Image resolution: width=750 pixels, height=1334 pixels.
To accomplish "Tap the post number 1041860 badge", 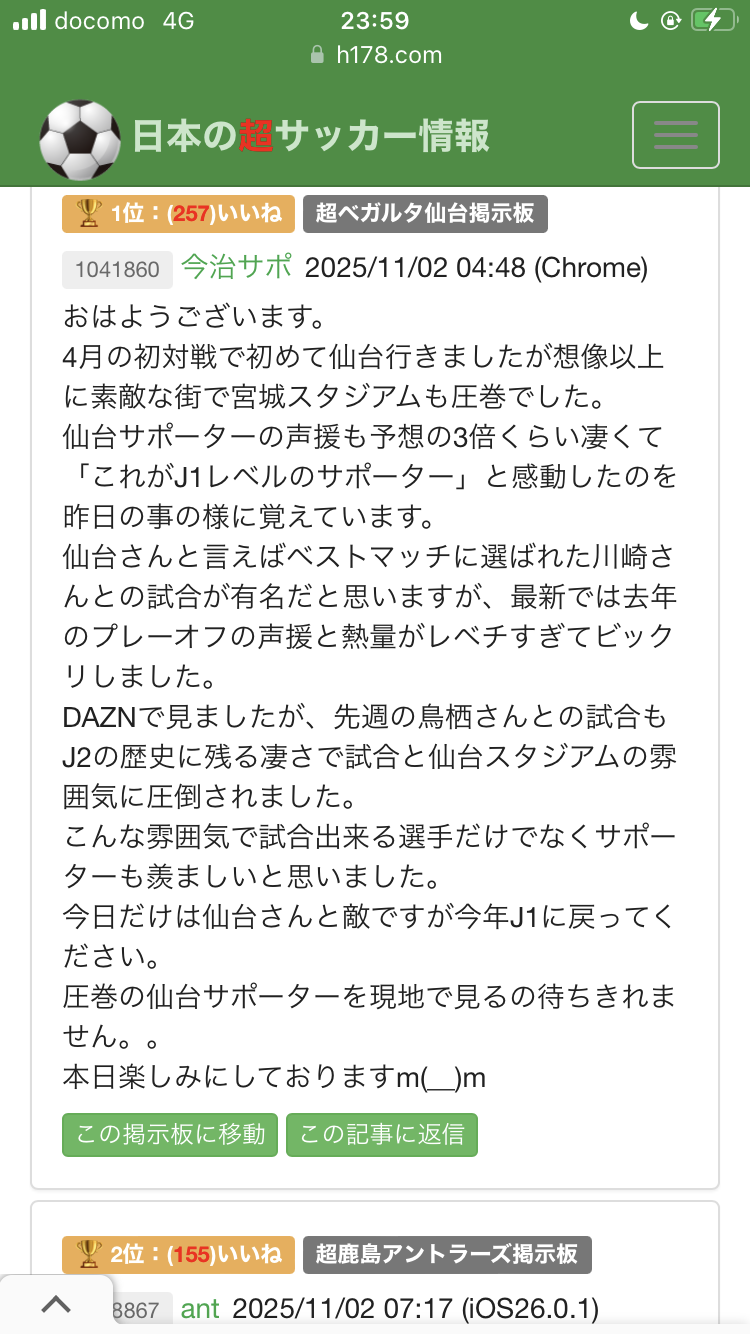I will tap(117, 269).
